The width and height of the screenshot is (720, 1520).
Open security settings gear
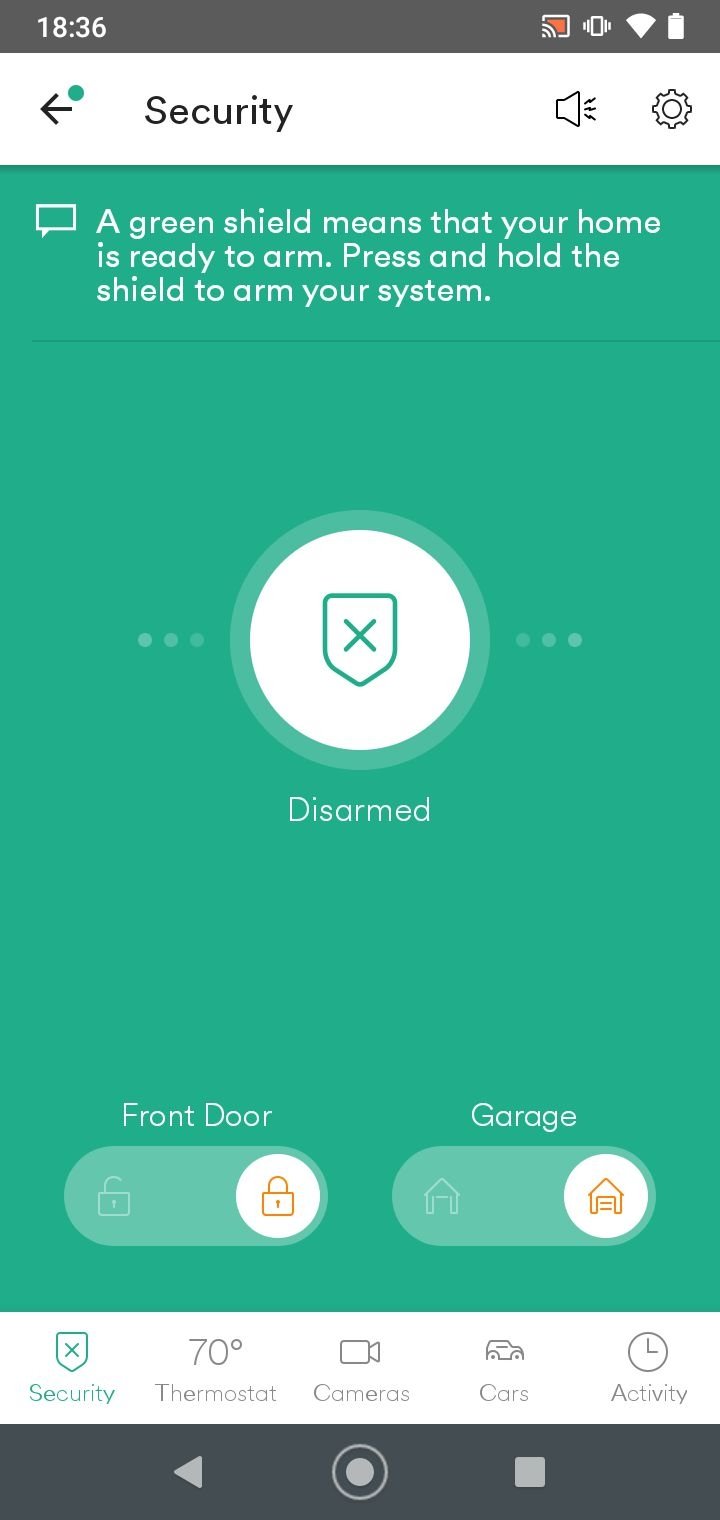[672, 109]
